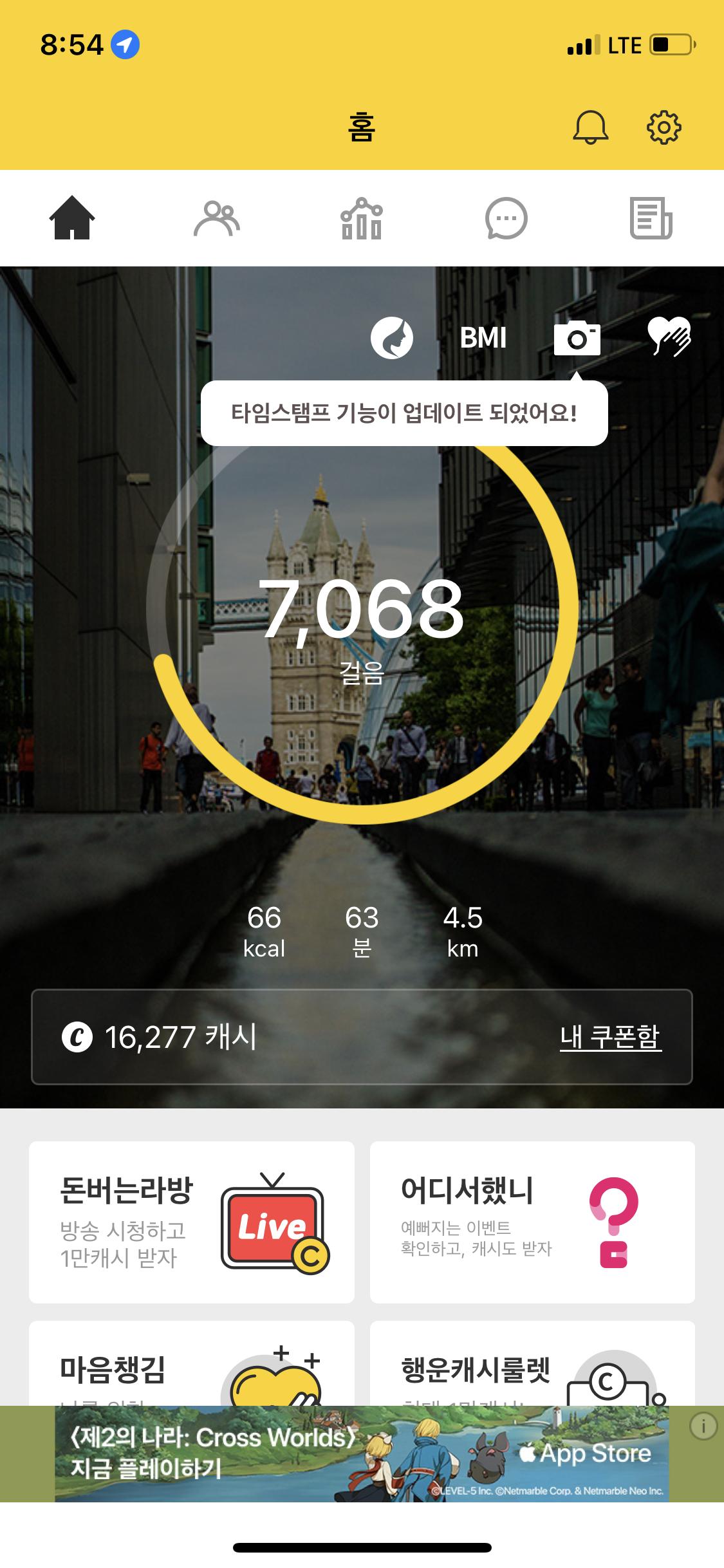Viewport: 724px width, 1568px height.
Task: Open 내 쿠폰함 link
Action: pyautogui.click(x=610, y=1037)
